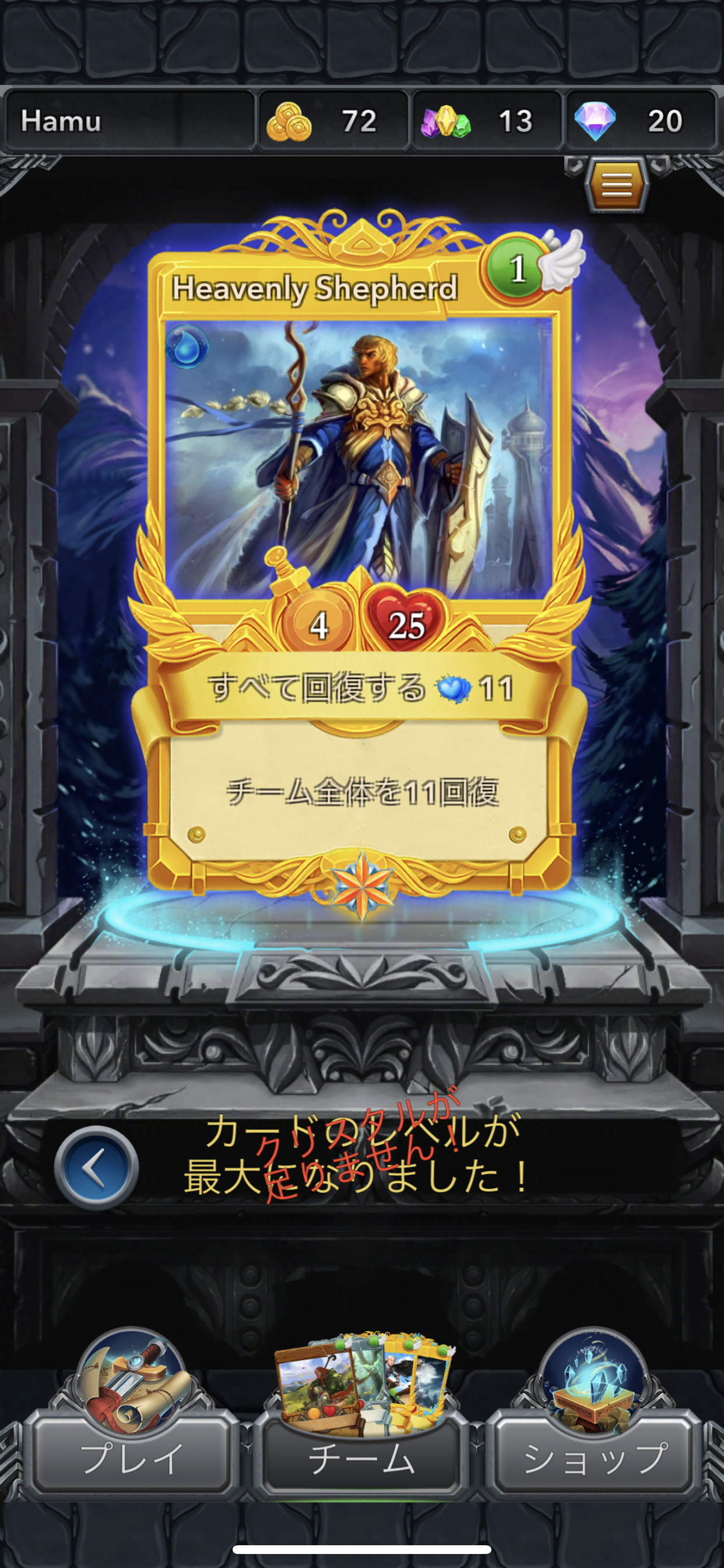The width and height of the screenshot is (724, 1568).
Task: Open the gold coins balance
Action: 333,121
